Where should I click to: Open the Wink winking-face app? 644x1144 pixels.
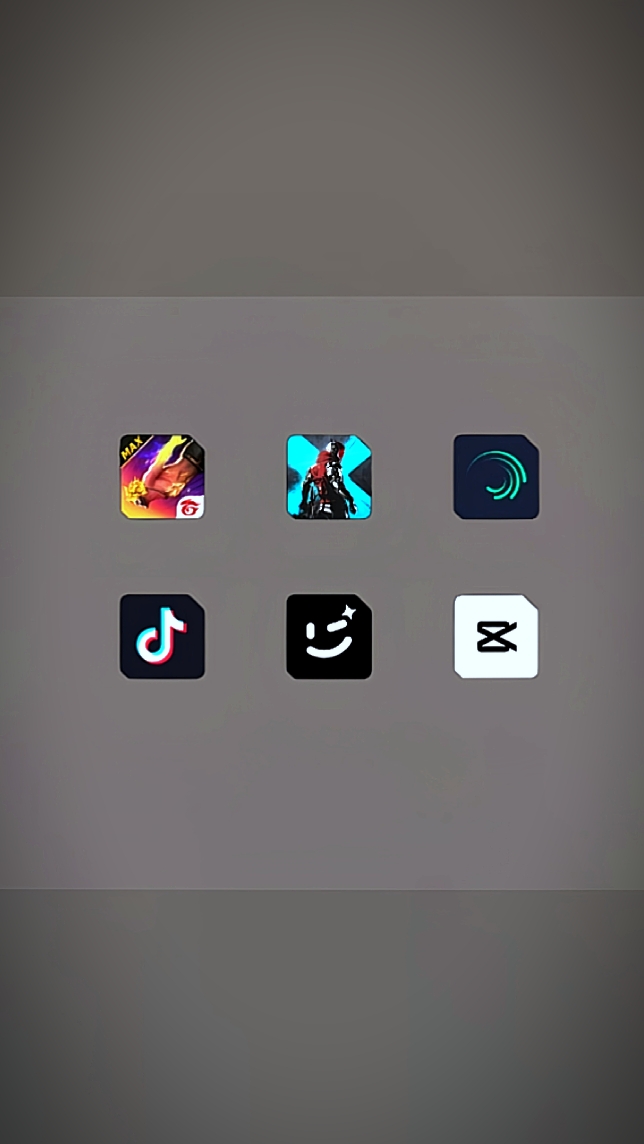(329, 636)
